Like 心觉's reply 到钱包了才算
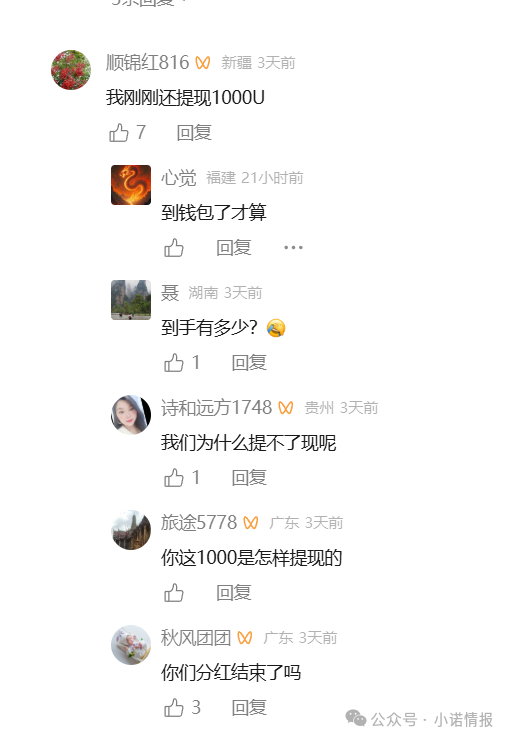This screenshot has height=740, width=509. pyautogui.click(x=174, y=248)
